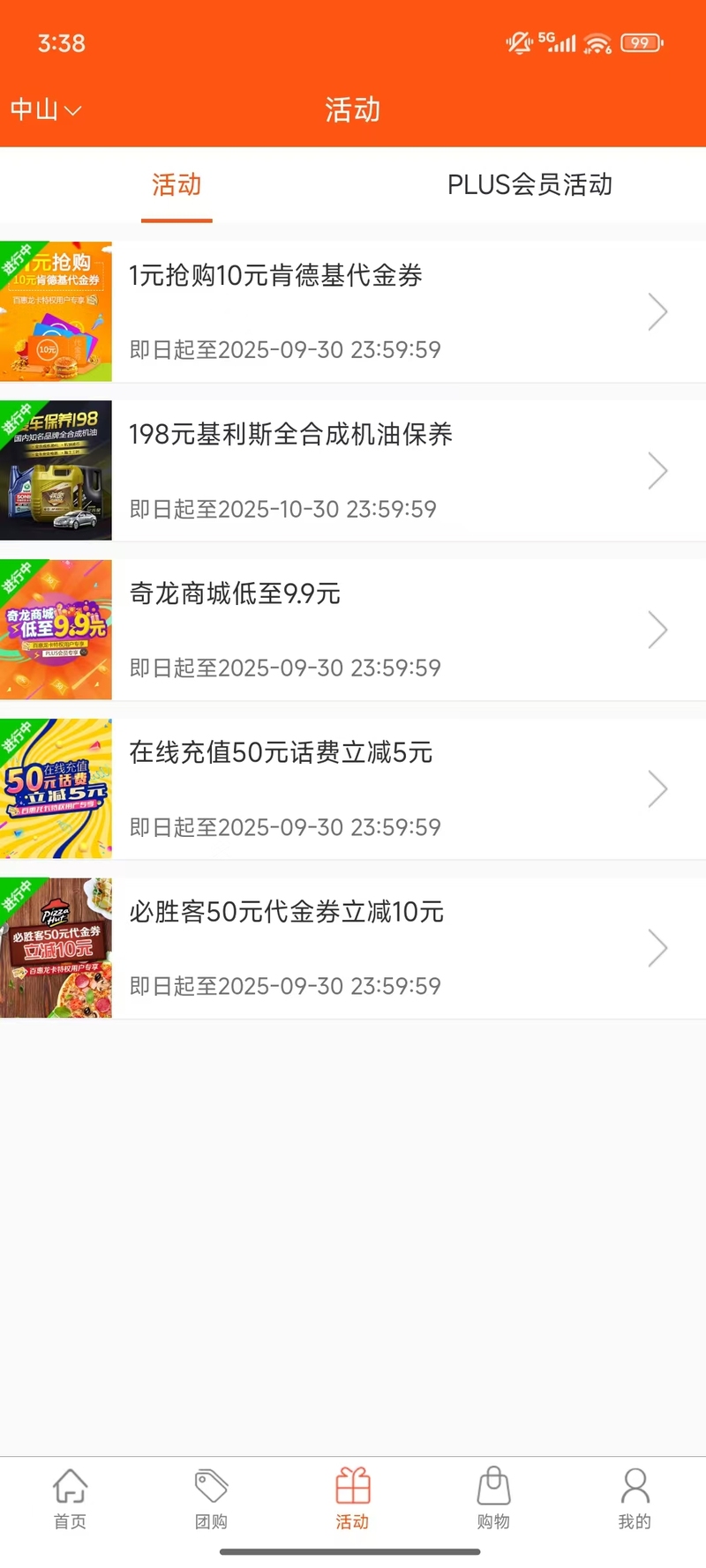706x1568 pixels.
Task: Open 1元抢购10元肯德基代金券 activity
Action: [353, 311]
